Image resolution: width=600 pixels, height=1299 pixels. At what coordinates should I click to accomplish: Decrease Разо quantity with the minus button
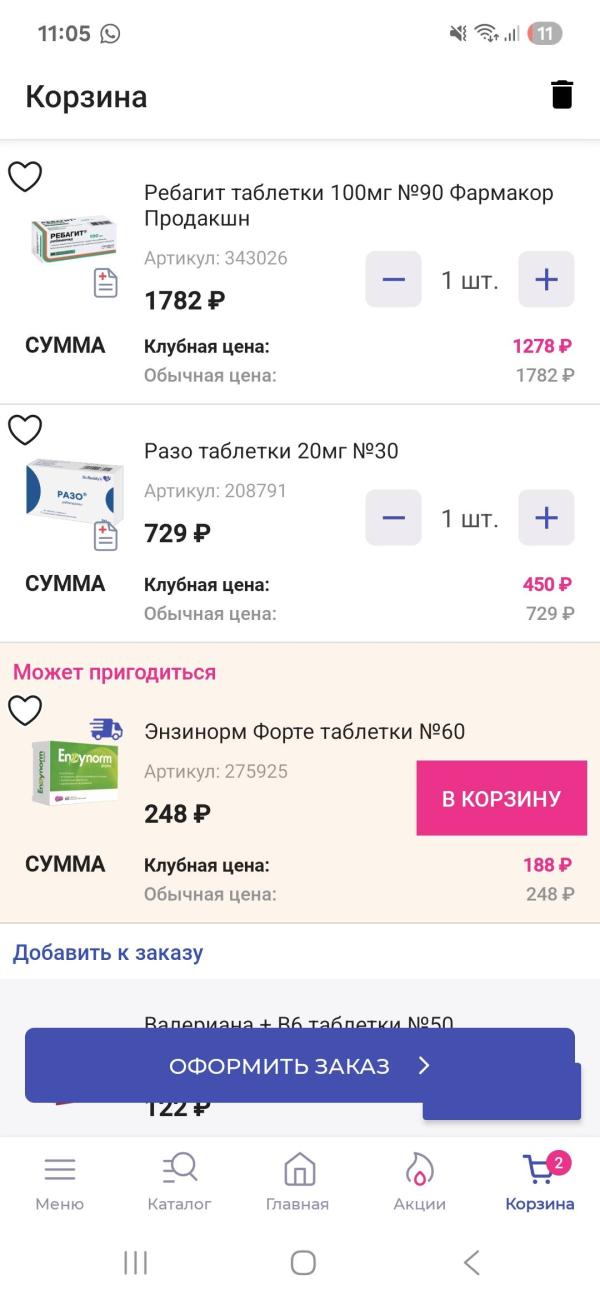393,517
